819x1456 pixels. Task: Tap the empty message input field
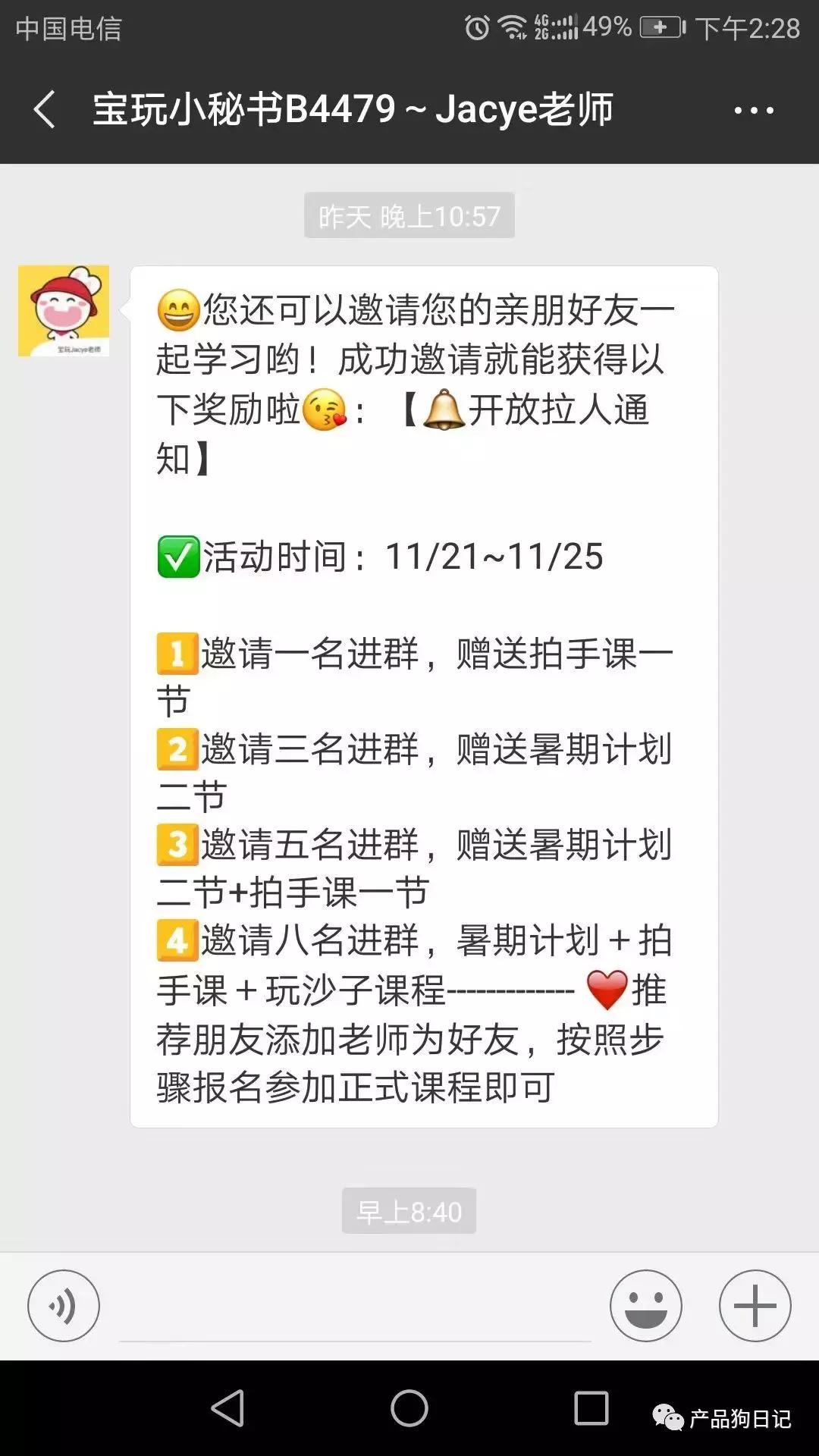click(x=356, y=1306)
